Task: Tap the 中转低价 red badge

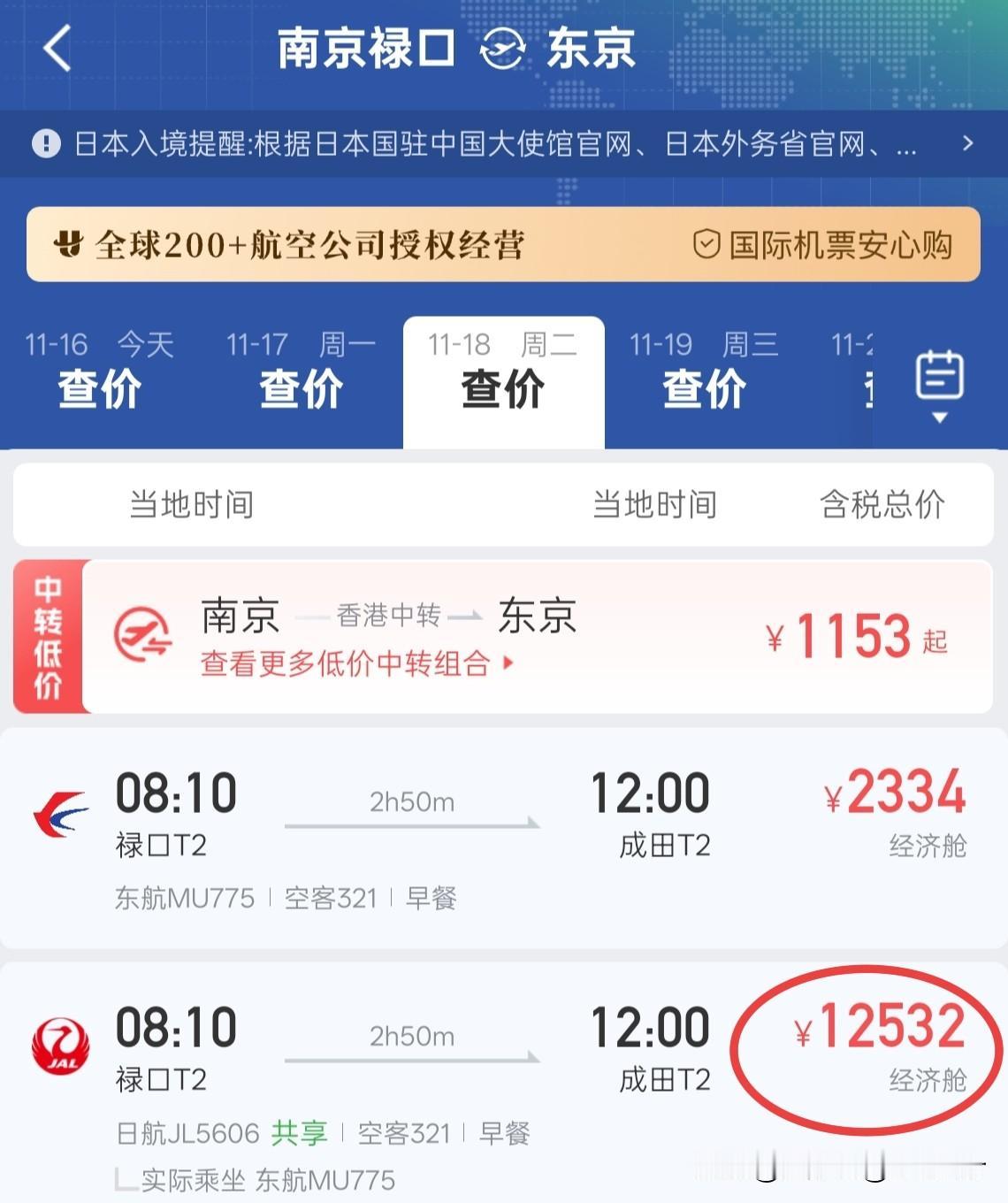Action: pyautogui.click(x=49, y=637)
